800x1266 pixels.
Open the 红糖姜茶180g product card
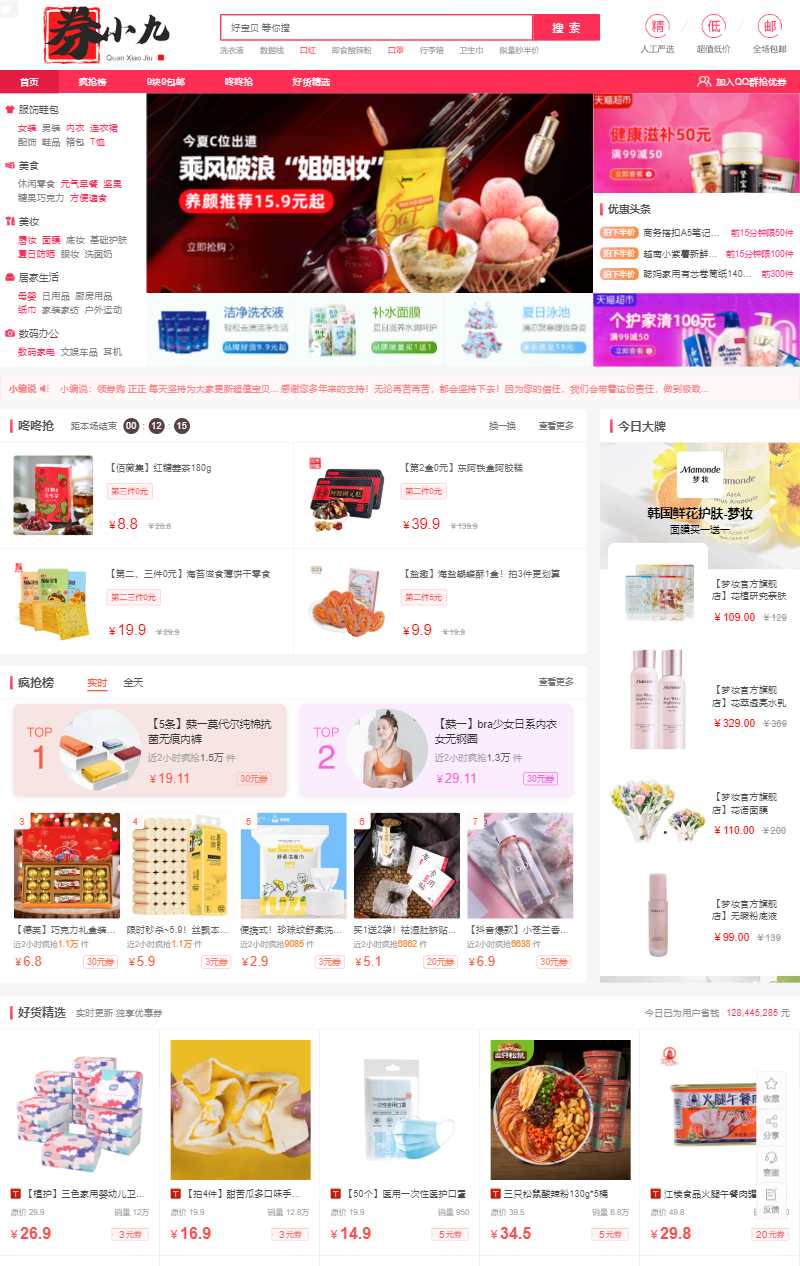(148, 494)
